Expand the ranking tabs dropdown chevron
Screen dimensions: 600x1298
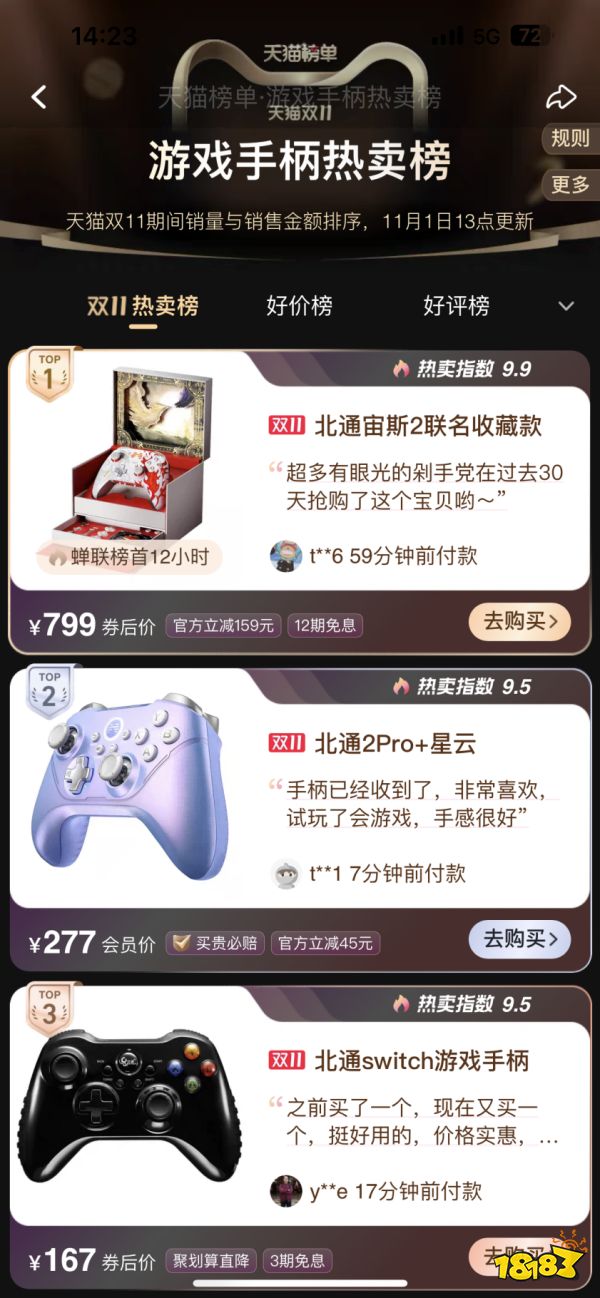[566, 306]
